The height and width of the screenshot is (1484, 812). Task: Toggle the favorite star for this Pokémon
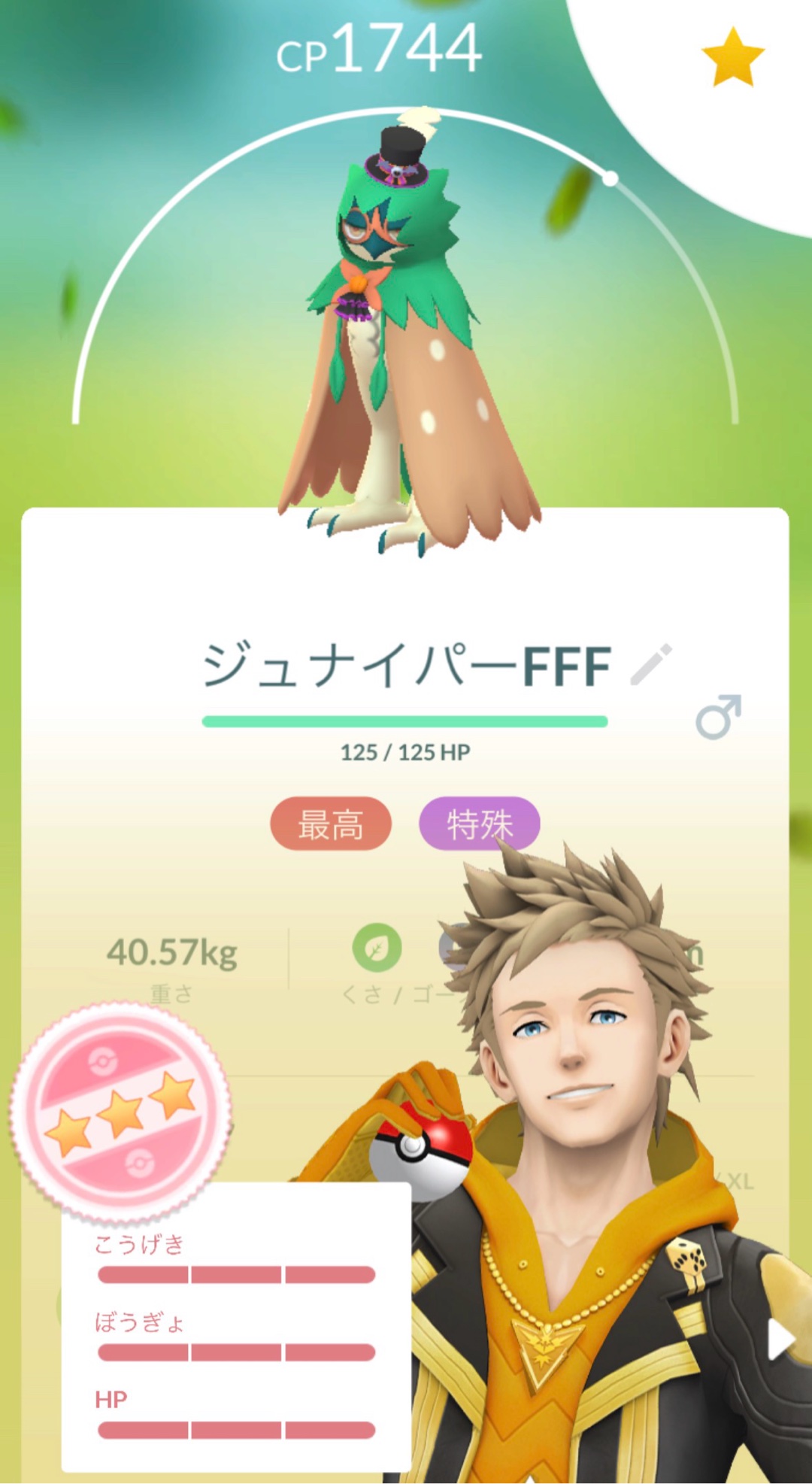pyautogui.click(x=732, y=57)
